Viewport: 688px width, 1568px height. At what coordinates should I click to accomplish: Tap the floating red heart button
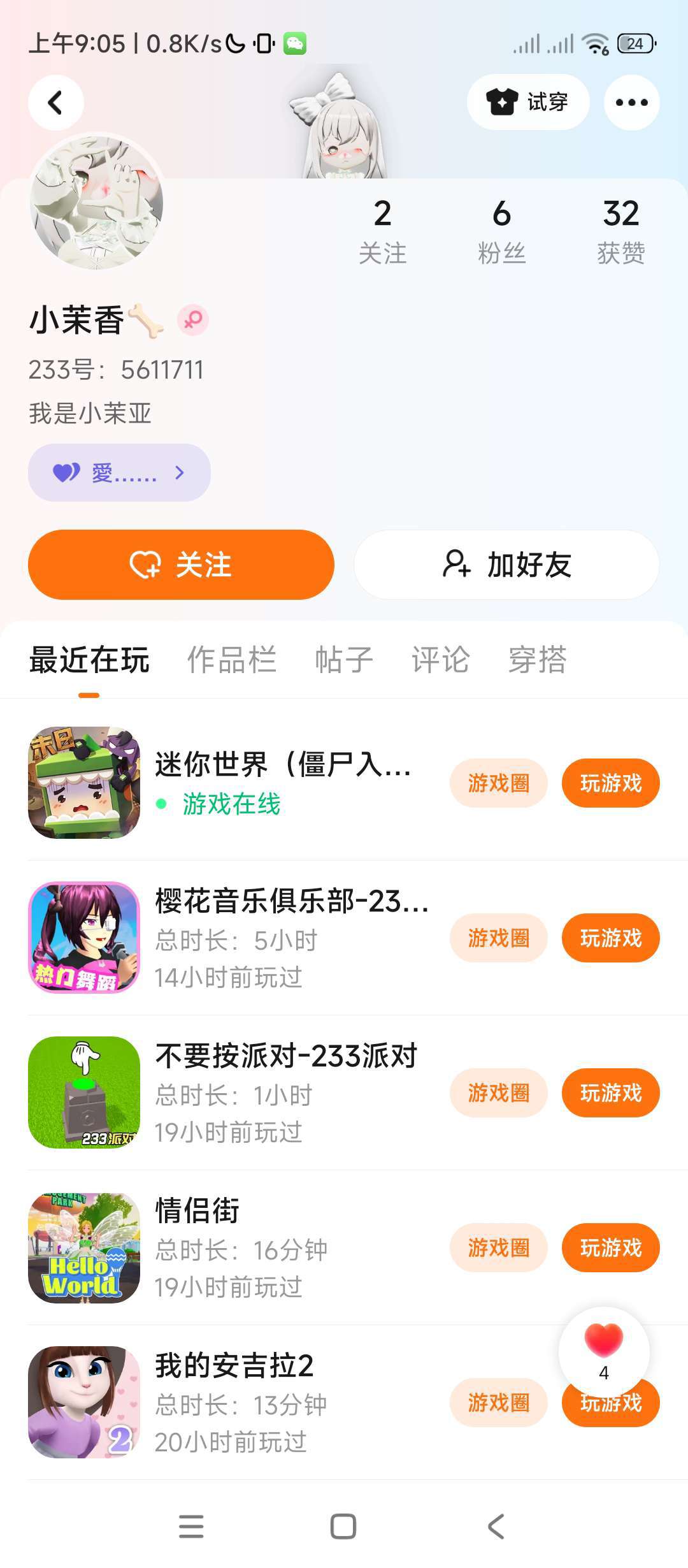point(604,1350)
